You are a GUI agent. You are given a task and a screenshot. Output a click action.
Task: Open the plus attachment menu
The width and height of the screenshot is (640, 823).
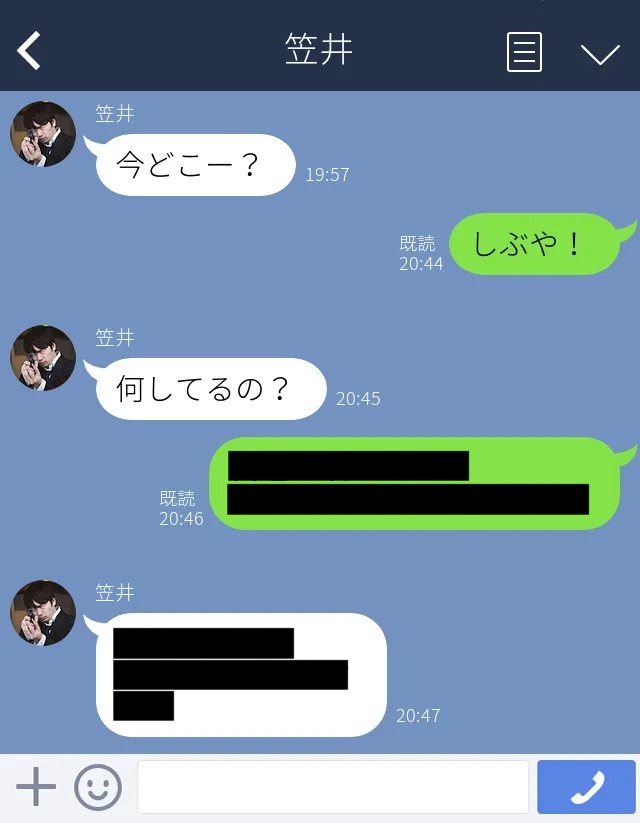click(x=36, y=788)
